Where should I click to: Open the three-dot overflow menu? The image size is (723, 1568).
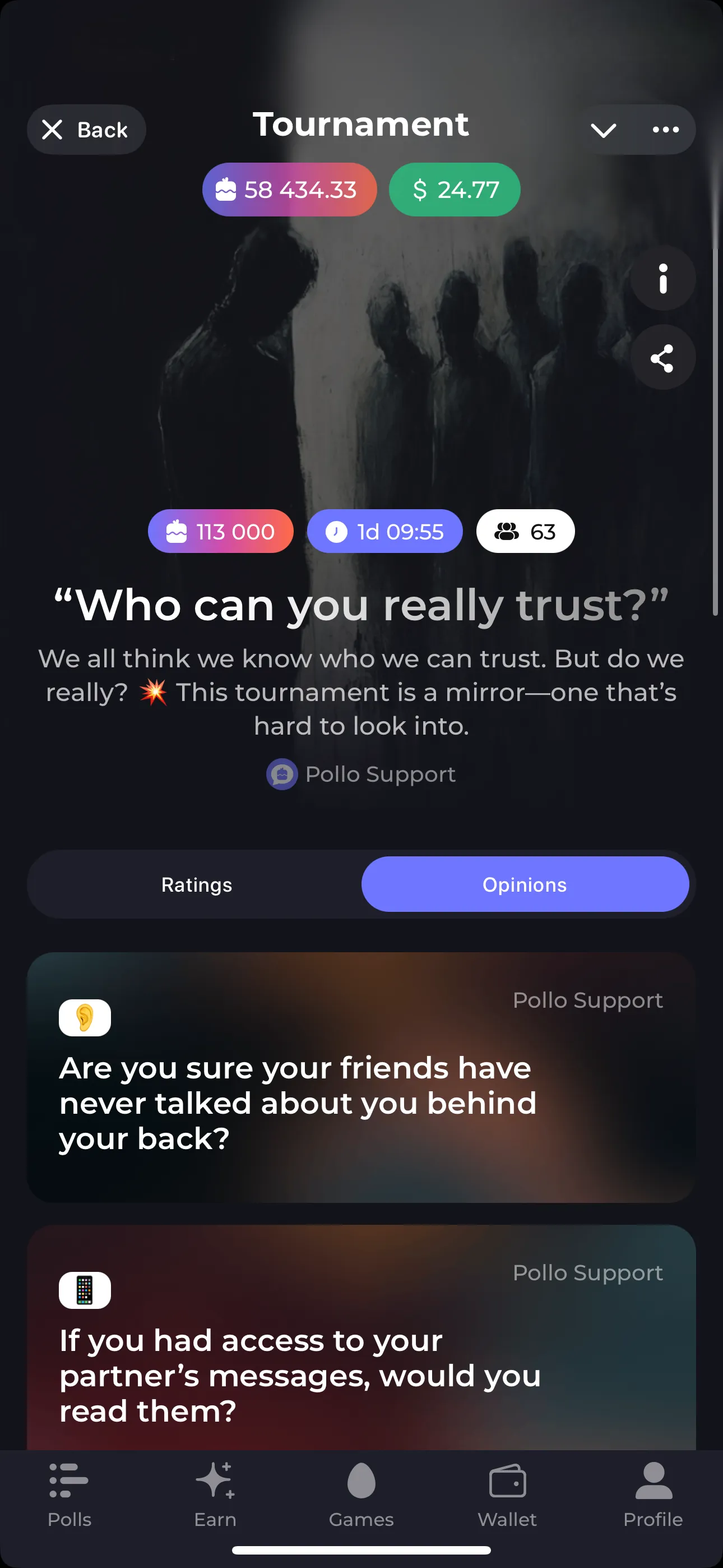point(665,130)
